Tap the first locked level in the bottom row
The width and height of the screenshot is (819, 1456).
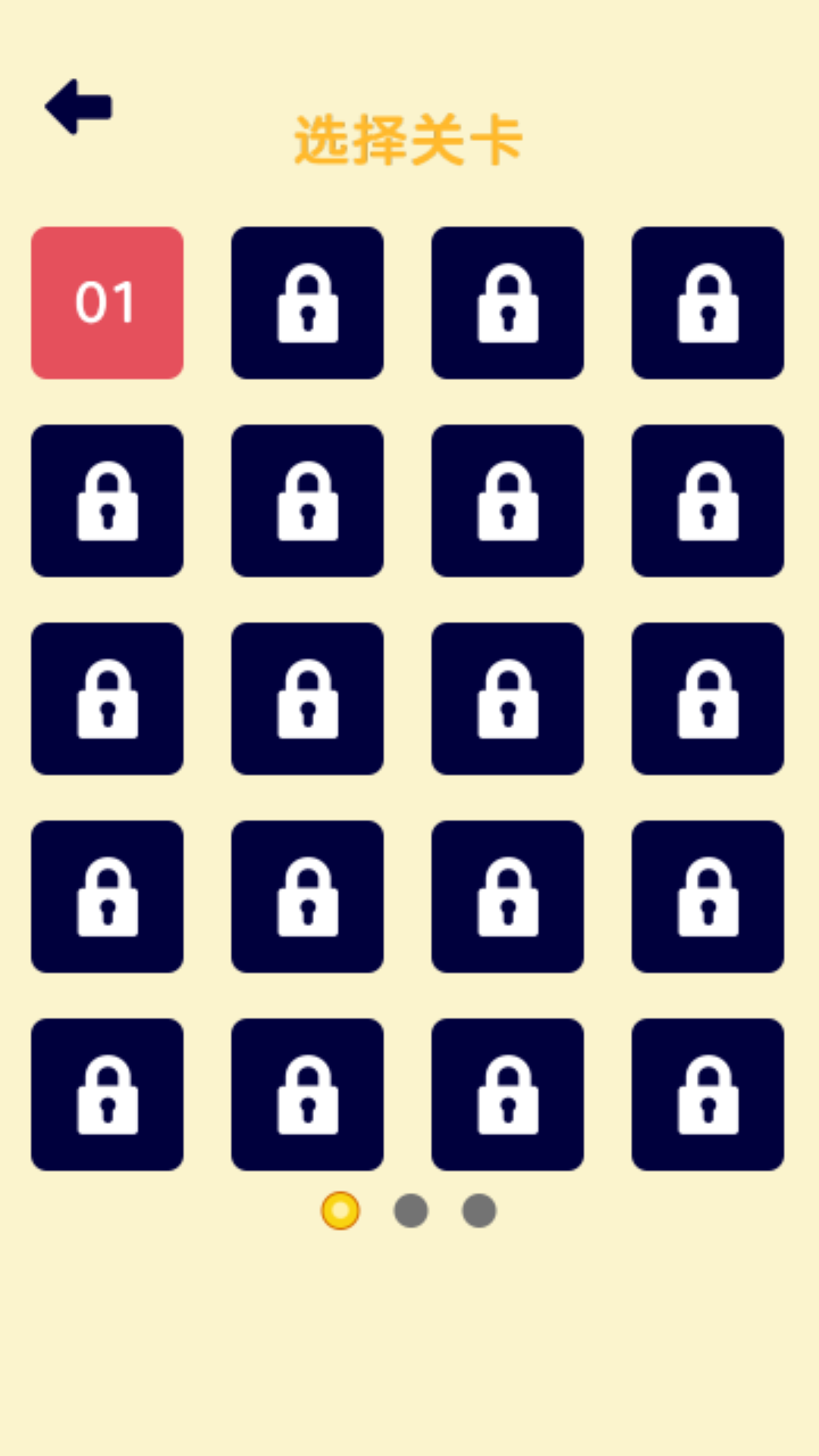point(107,1097)
